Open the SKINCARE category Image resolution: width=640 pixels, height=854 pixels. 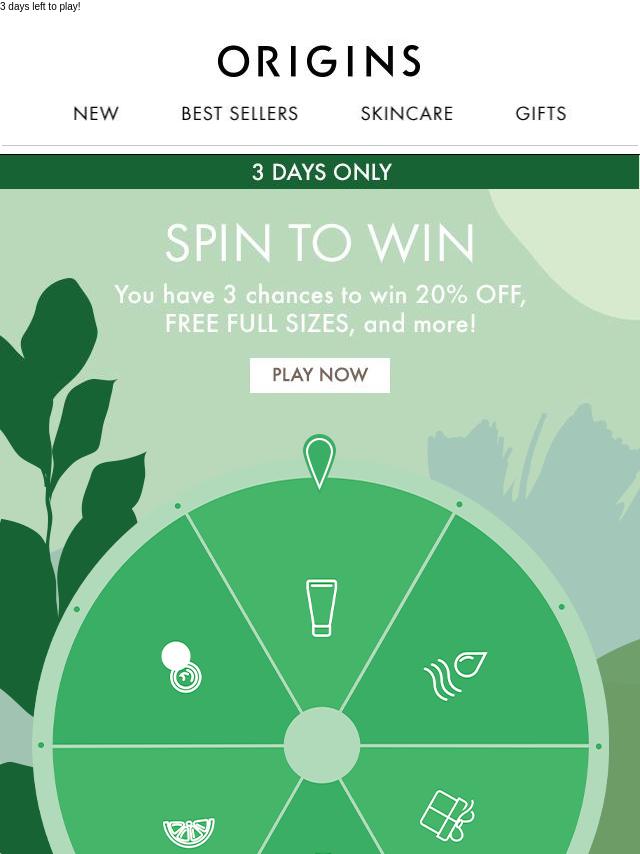(406, 114)
